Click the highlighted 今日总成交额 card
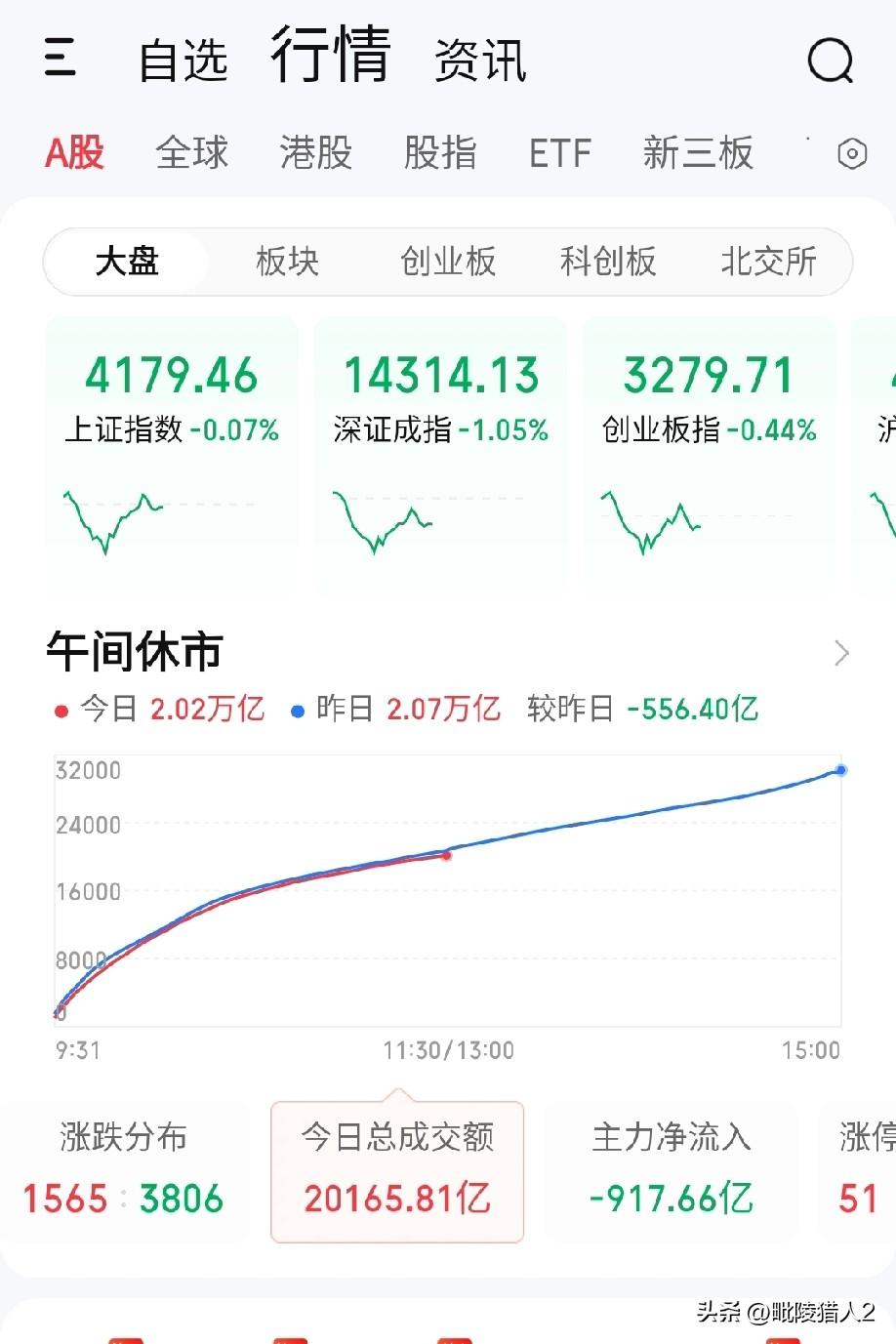The image size is (896, 1344). pos(398,1171)
